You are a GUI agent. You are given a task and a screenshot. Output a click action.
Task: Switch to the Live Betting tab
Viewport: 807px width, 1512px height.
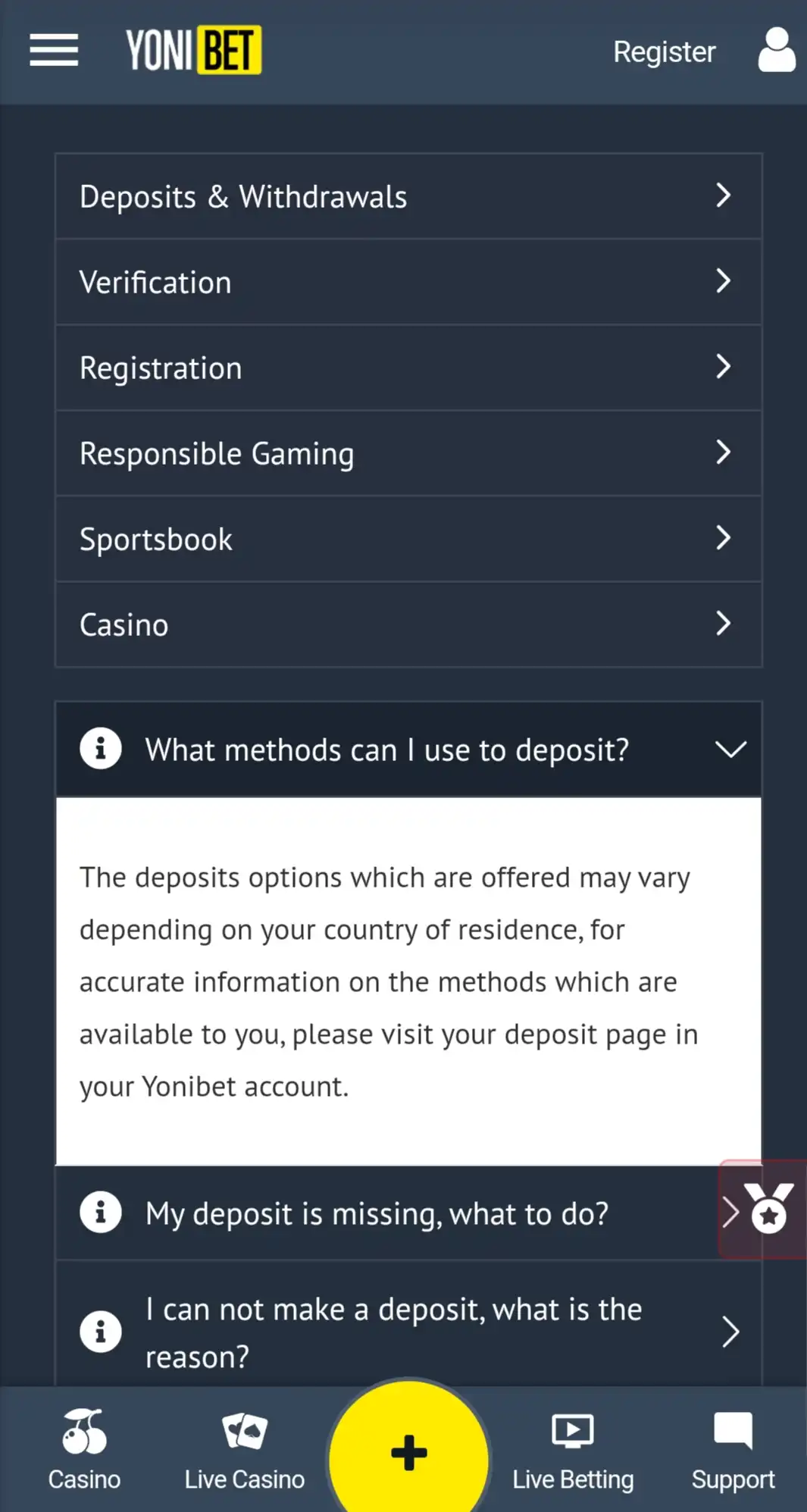(573, 1451)
